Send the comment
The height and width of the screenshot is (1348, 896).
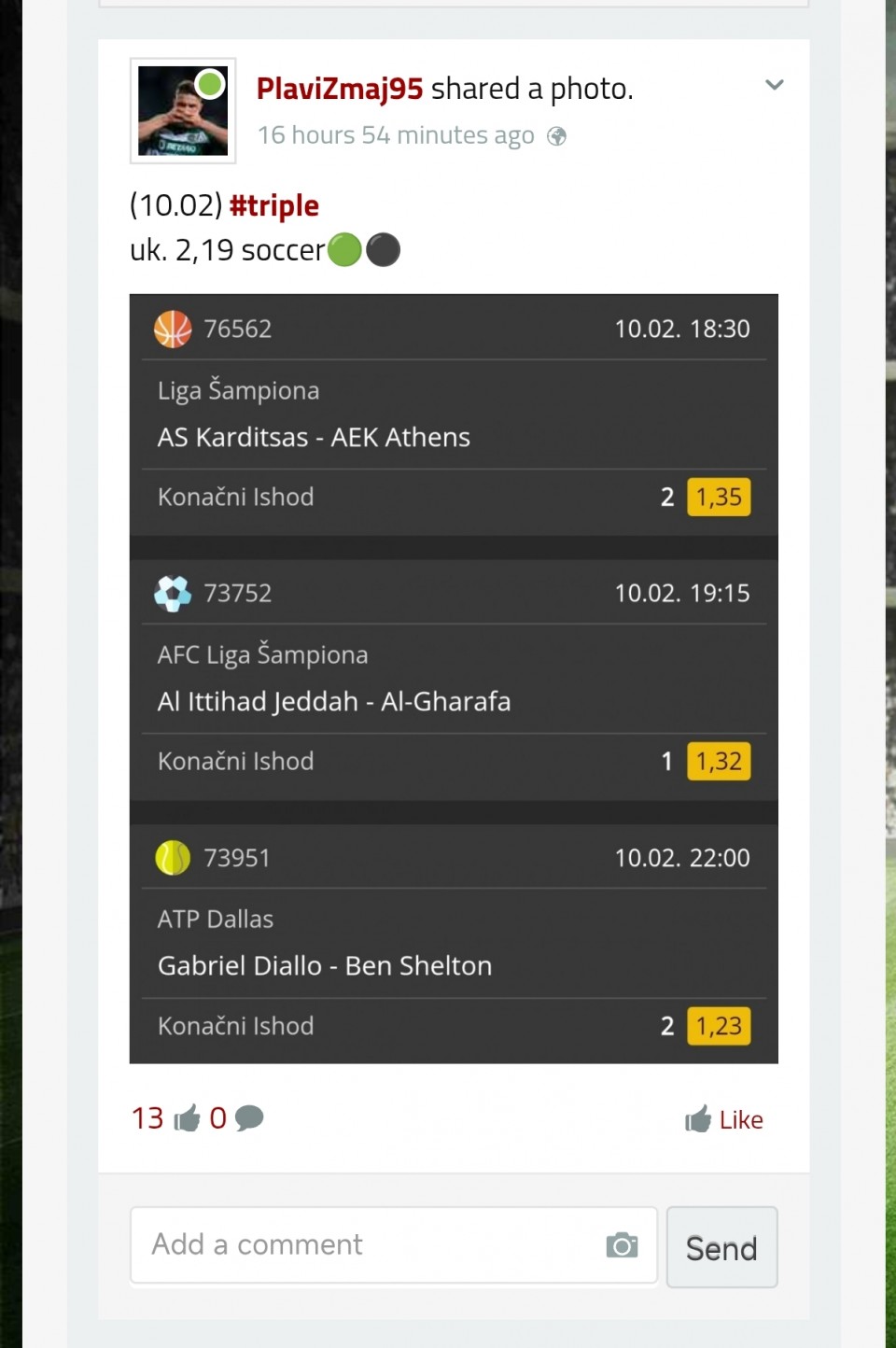(x=721, y=1247)
